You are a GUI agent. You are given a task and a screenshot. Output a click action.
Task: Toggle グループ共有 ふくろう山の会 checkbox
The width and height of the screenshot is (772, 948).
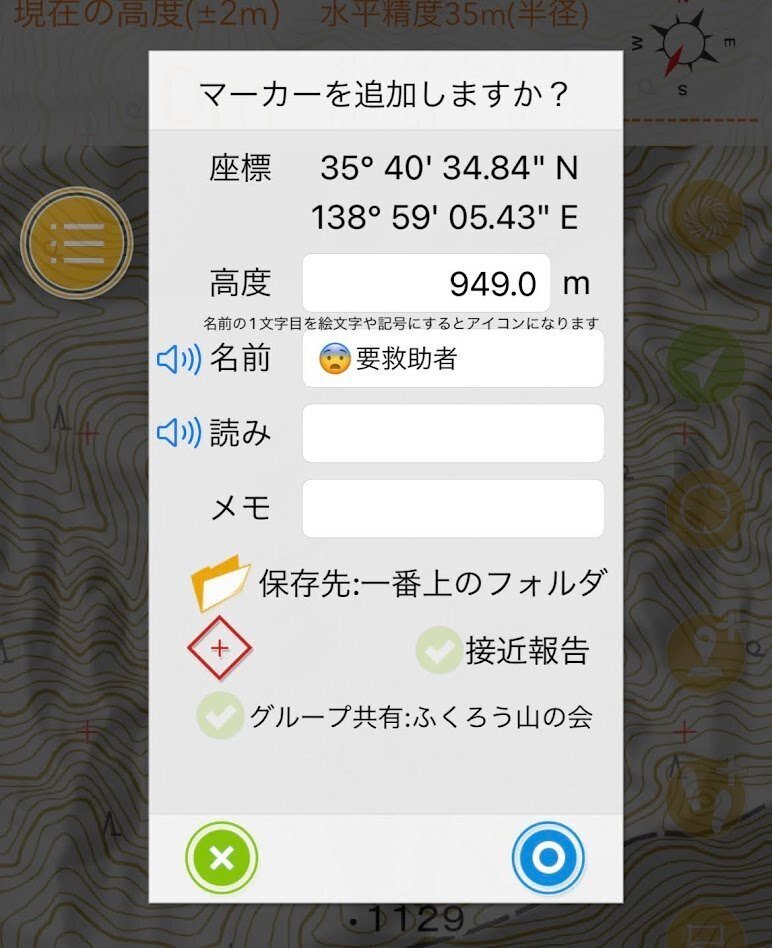[220, 715]
